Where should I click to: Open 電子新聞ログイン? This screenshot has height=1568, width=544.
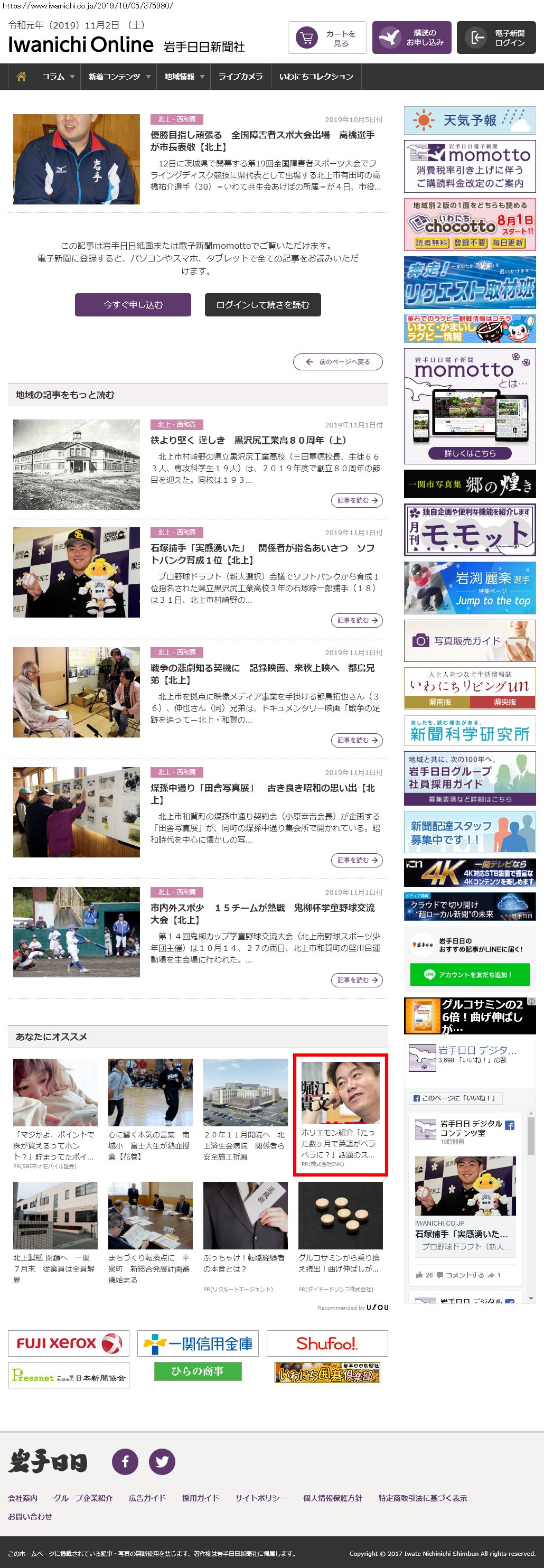[x=496, y=39]
